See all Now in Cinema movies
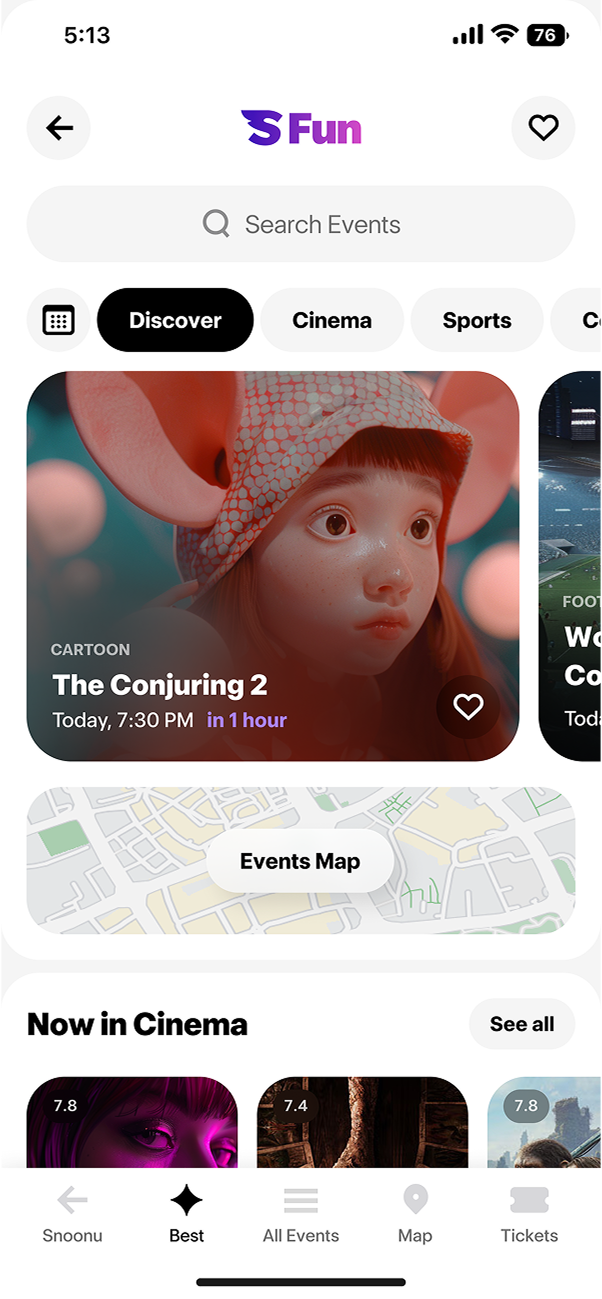Screen dimensions: 602x1299 [521, 1024]
